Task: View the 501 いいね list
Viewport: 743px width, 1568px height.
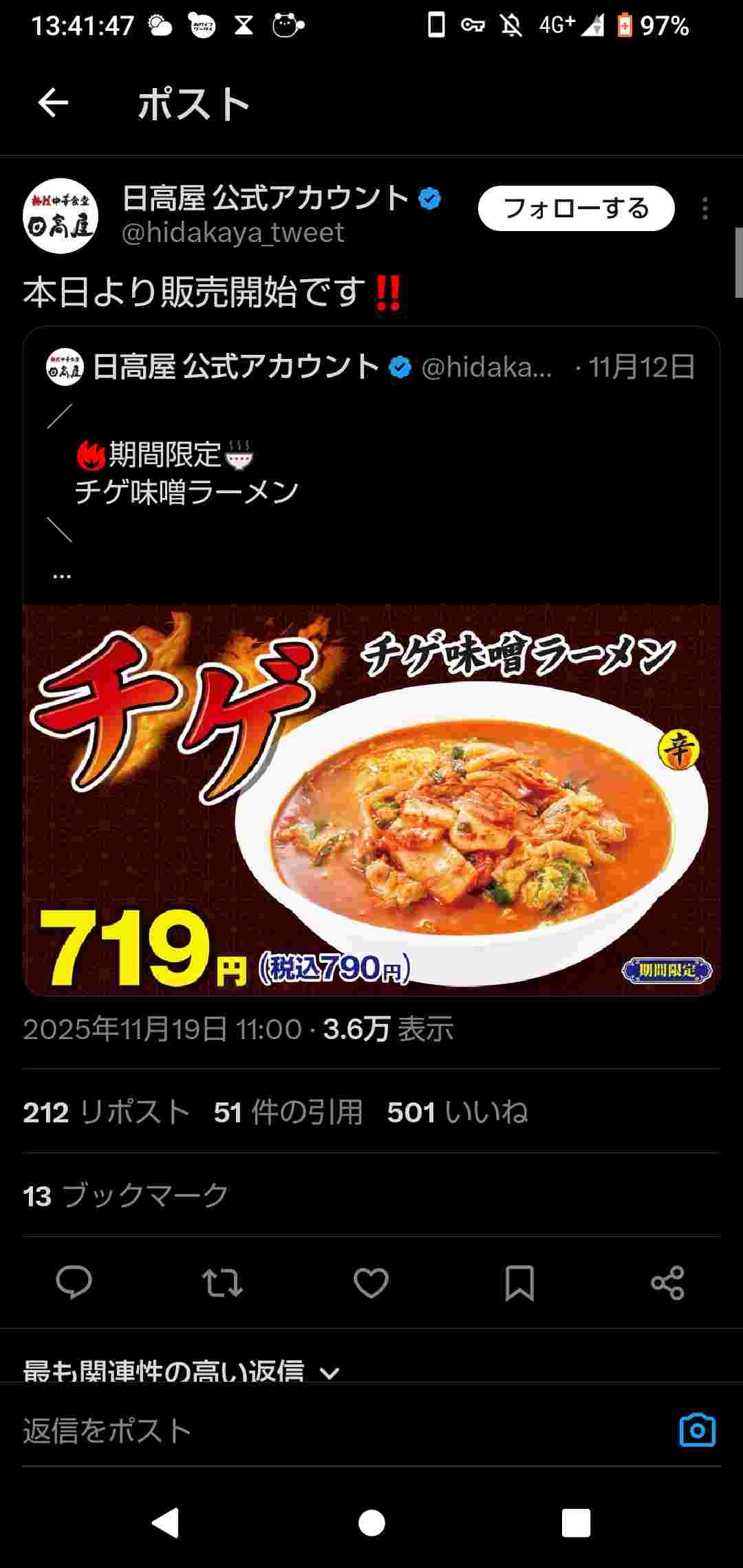Action: pos(457,1112)
